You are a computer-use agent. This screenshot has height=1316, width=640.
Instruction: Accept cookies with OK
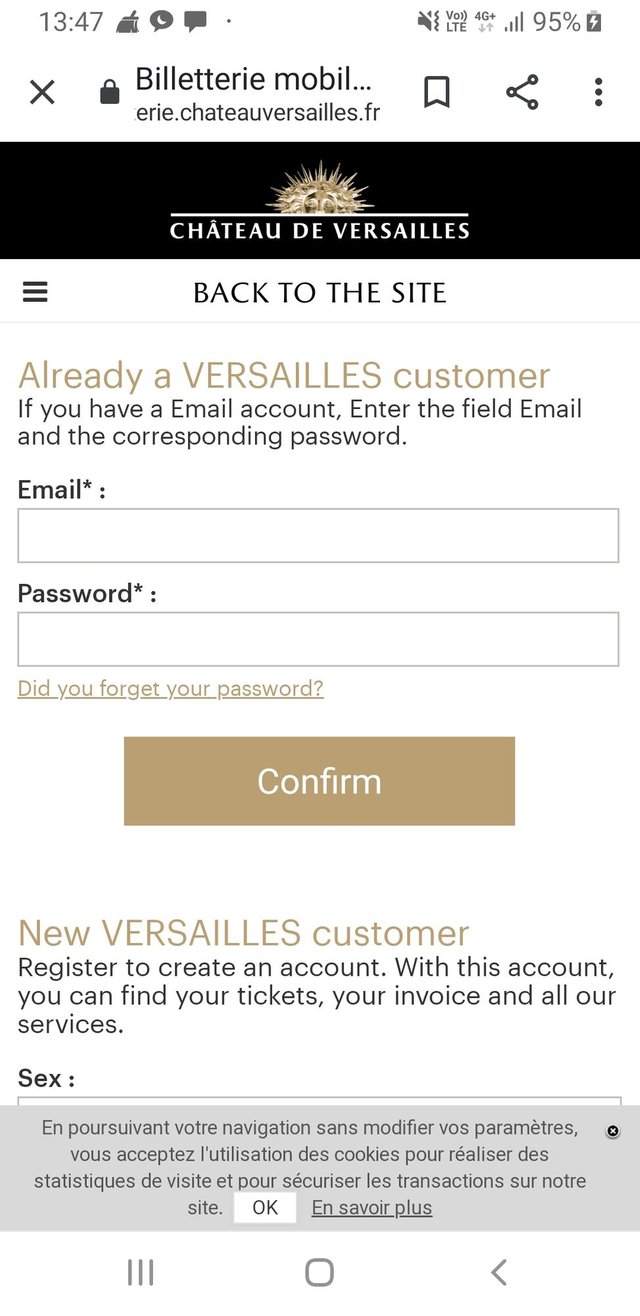pyautogui.click(x=265, y=1207)
